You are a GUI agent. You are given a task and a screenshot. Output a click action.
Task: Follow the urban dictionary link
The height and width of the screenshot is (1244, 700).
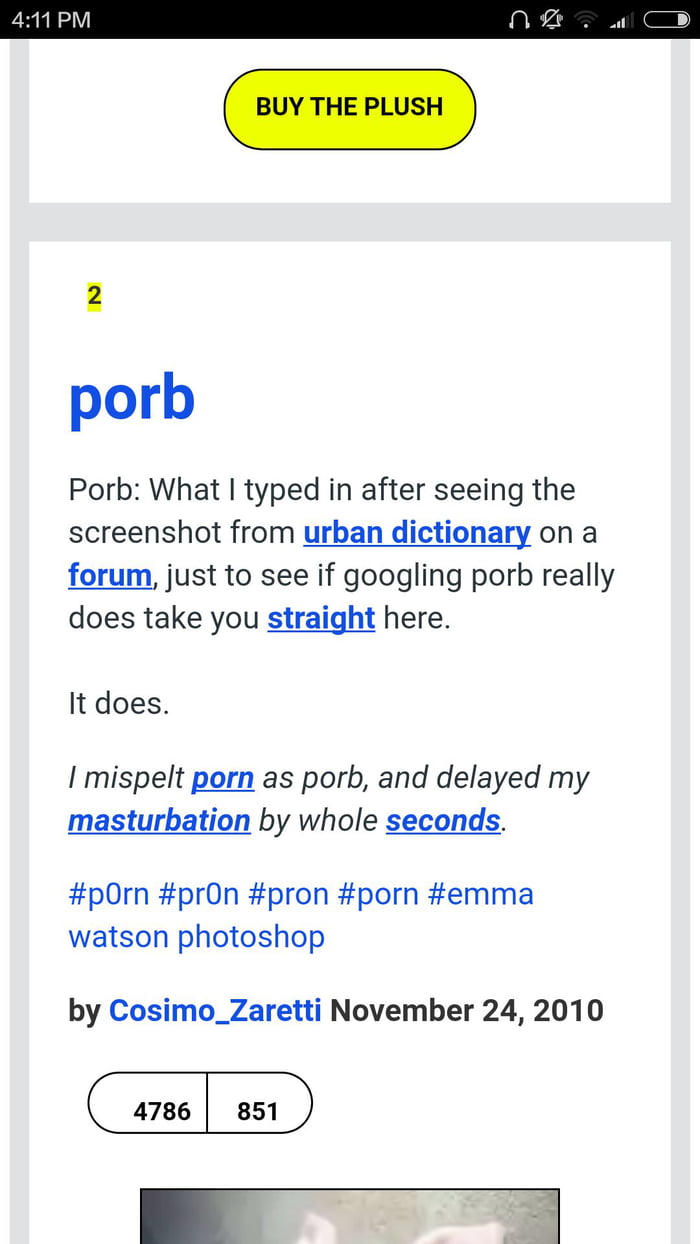[x=416, y=533]
